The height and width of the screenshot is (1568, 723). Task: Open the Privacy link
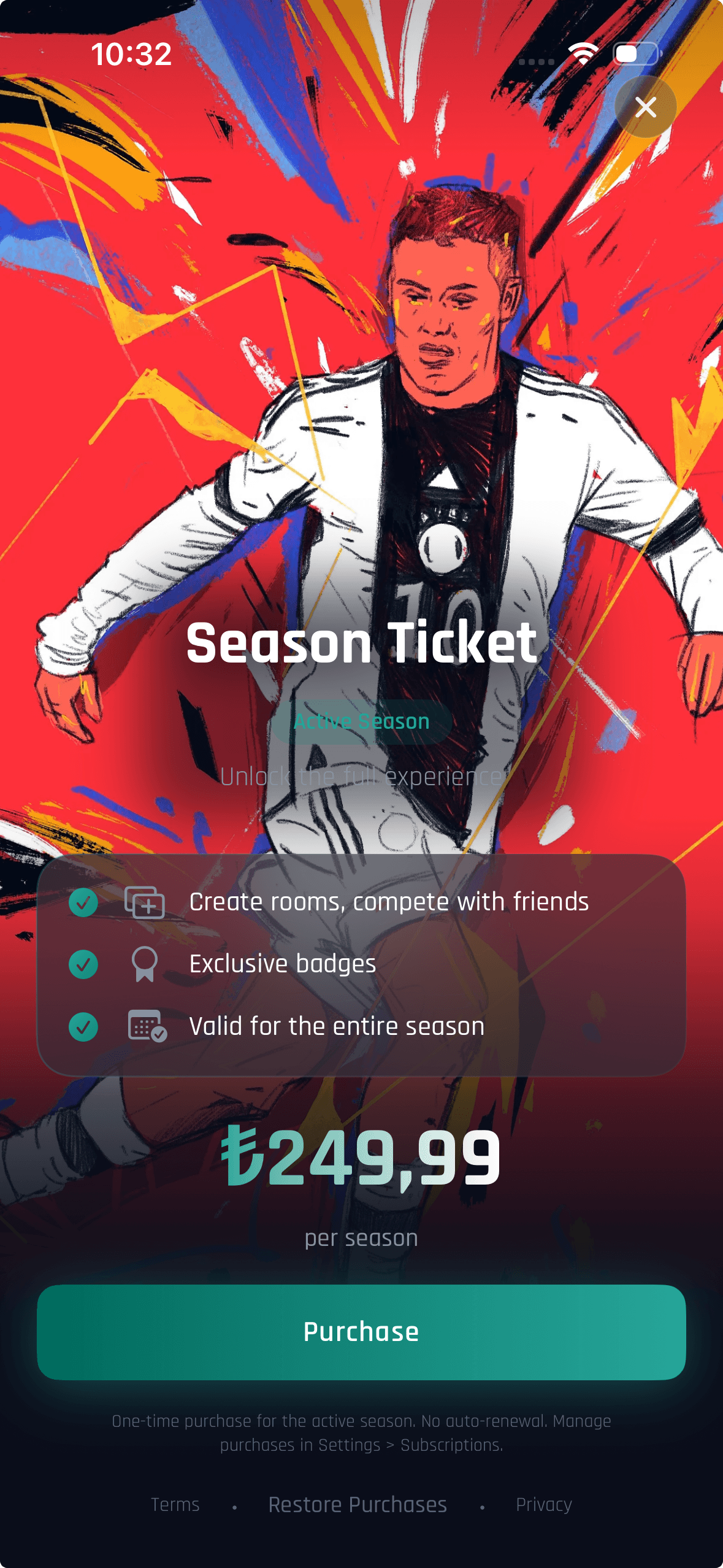(x=543, y=1504)
